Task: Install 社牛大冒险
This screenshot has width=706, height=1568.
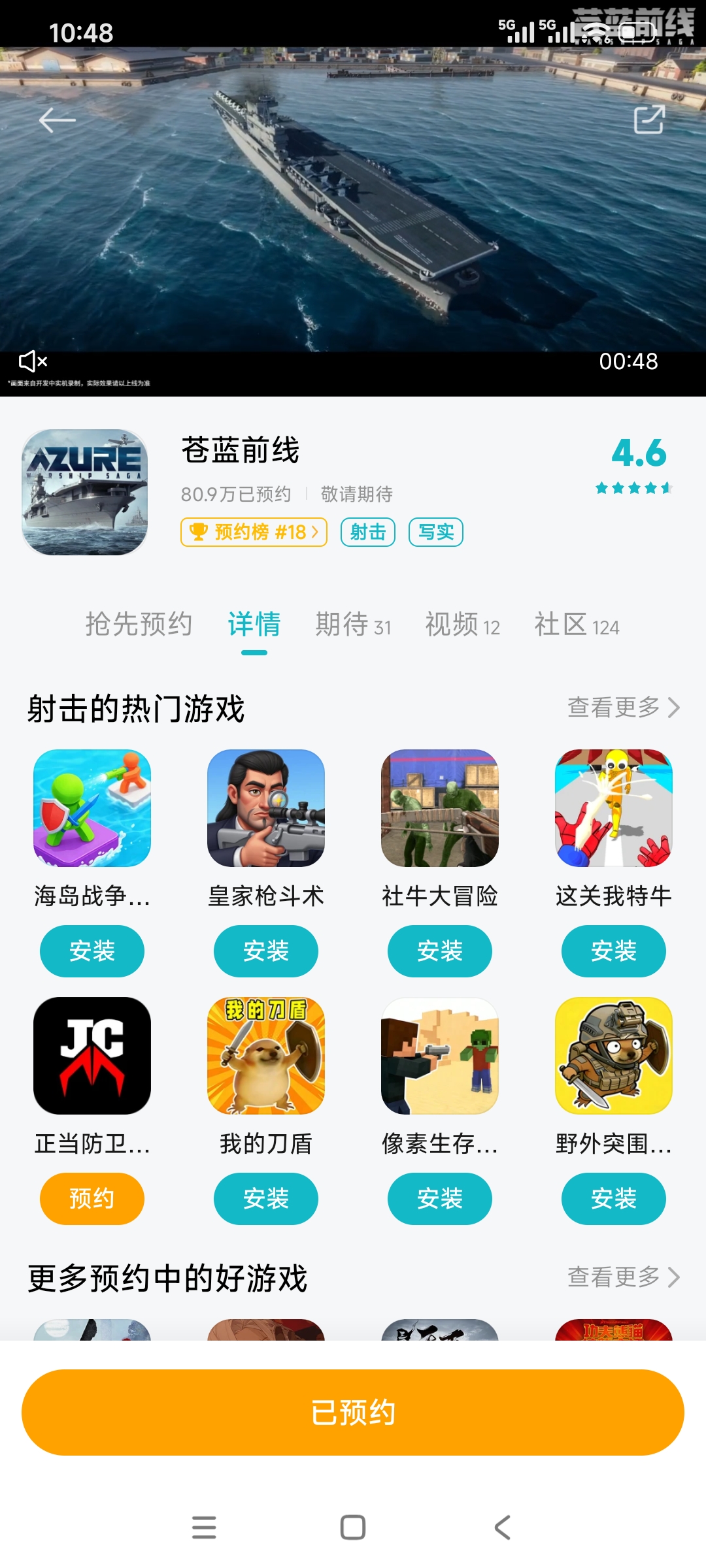Action: point(440,951)
